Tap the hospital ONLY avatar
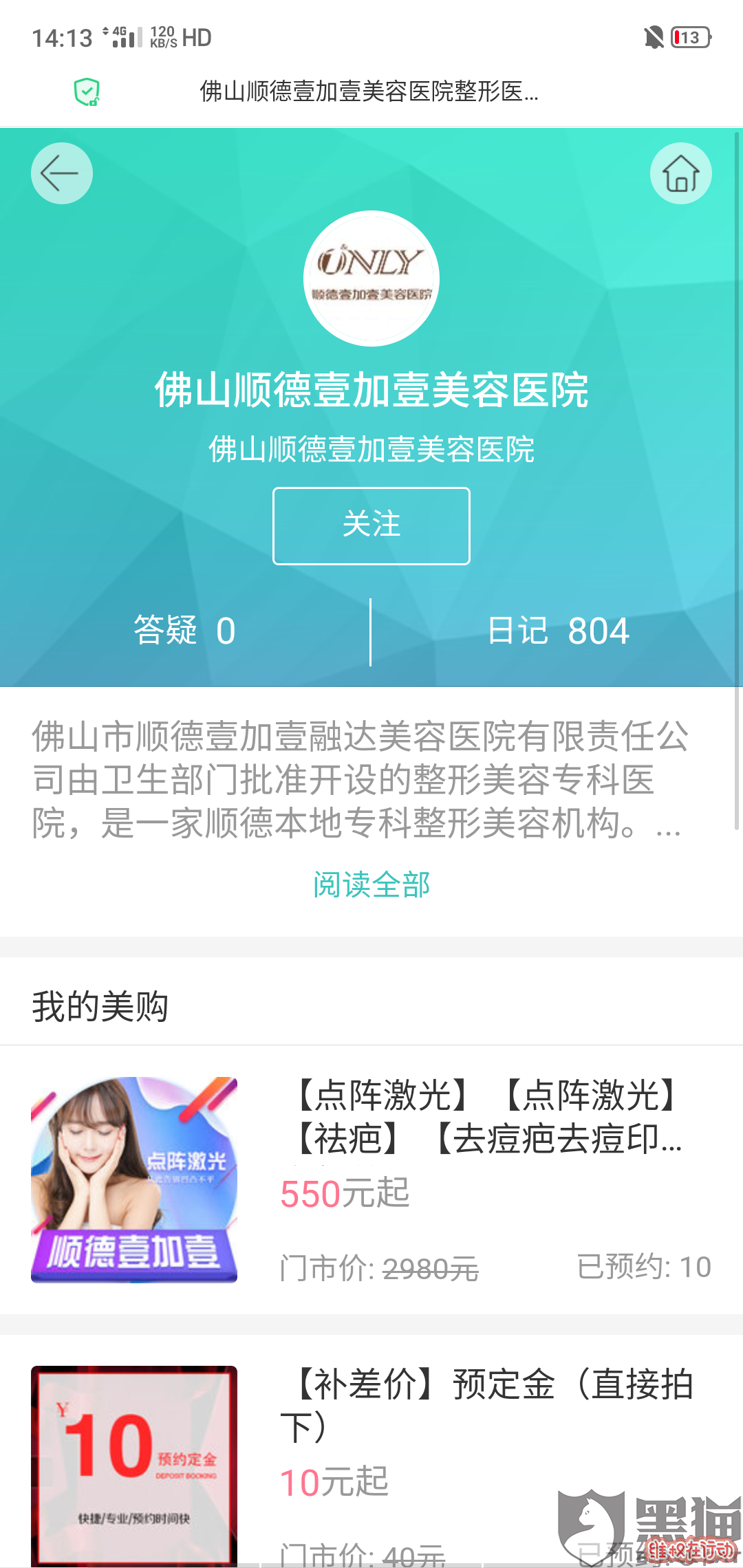Viewport: 743px width, 1568px height. tap(371, 279)
